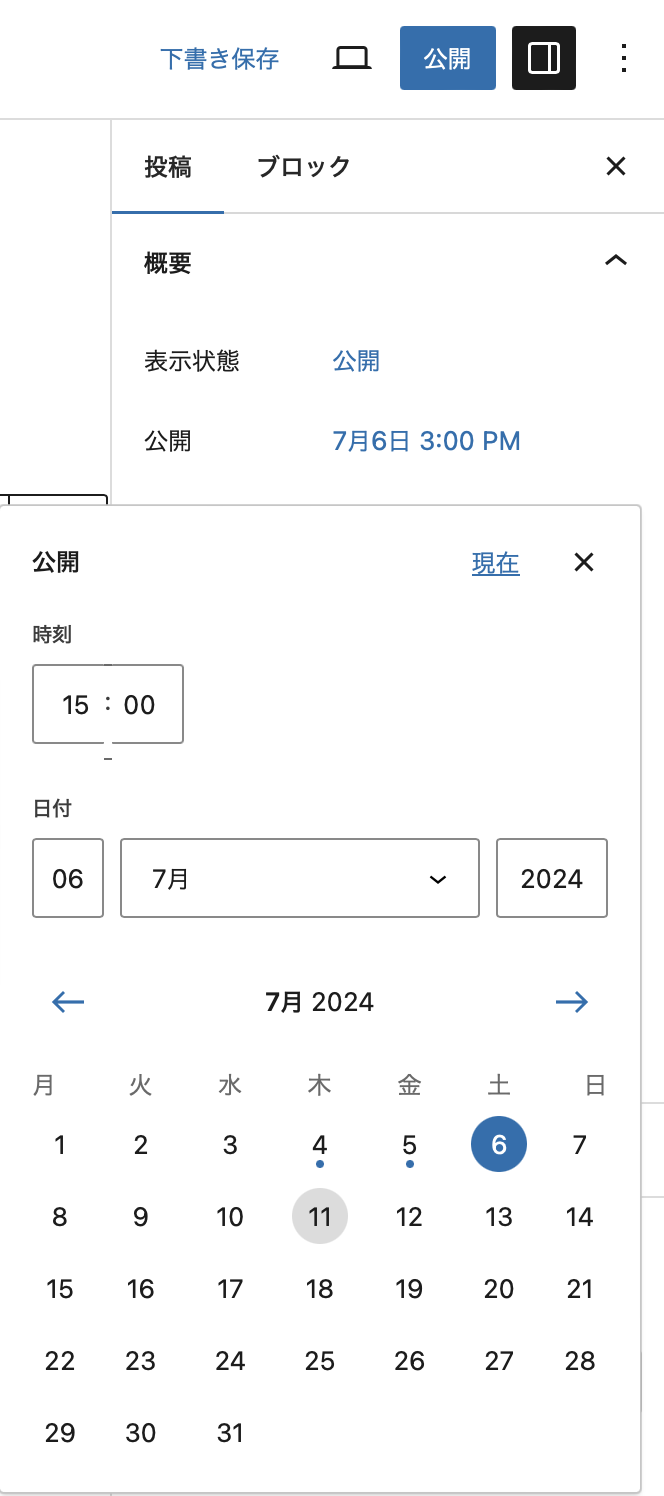Open the 7月 month dropdown

pyautogui.click(x=299, y=879)
